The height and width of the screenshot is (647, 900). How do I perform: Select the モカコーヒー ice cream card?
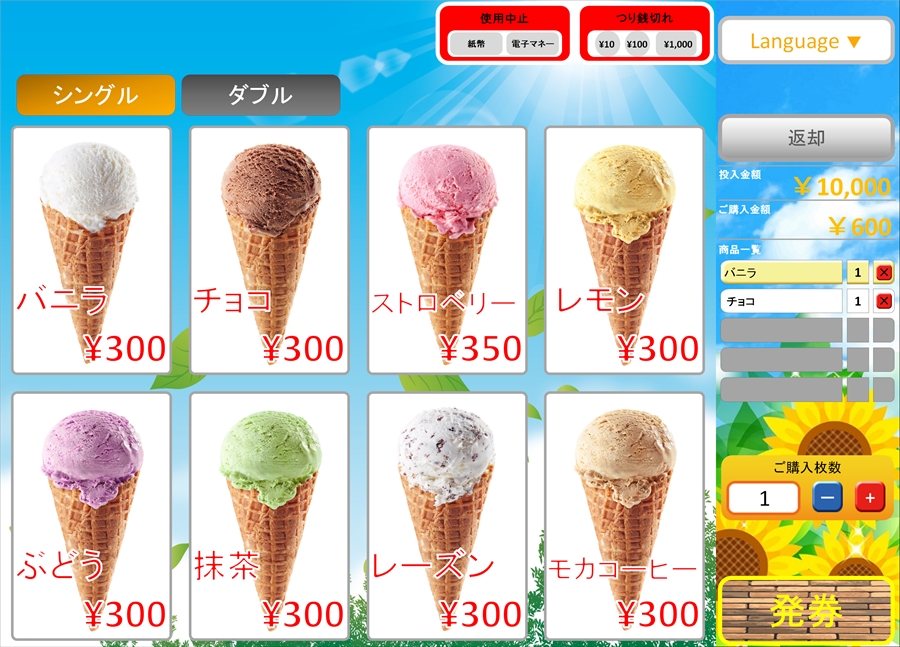tap(624, 515)
